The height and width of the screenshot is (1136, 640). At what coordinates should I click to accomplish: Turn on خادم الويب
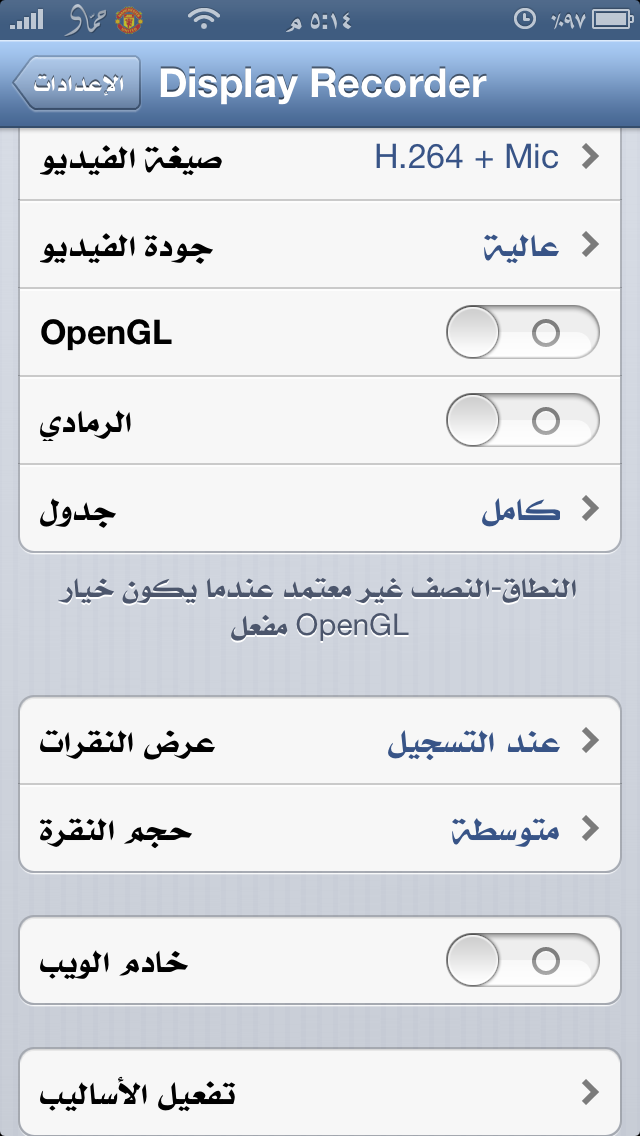click(x=522, y=961)
